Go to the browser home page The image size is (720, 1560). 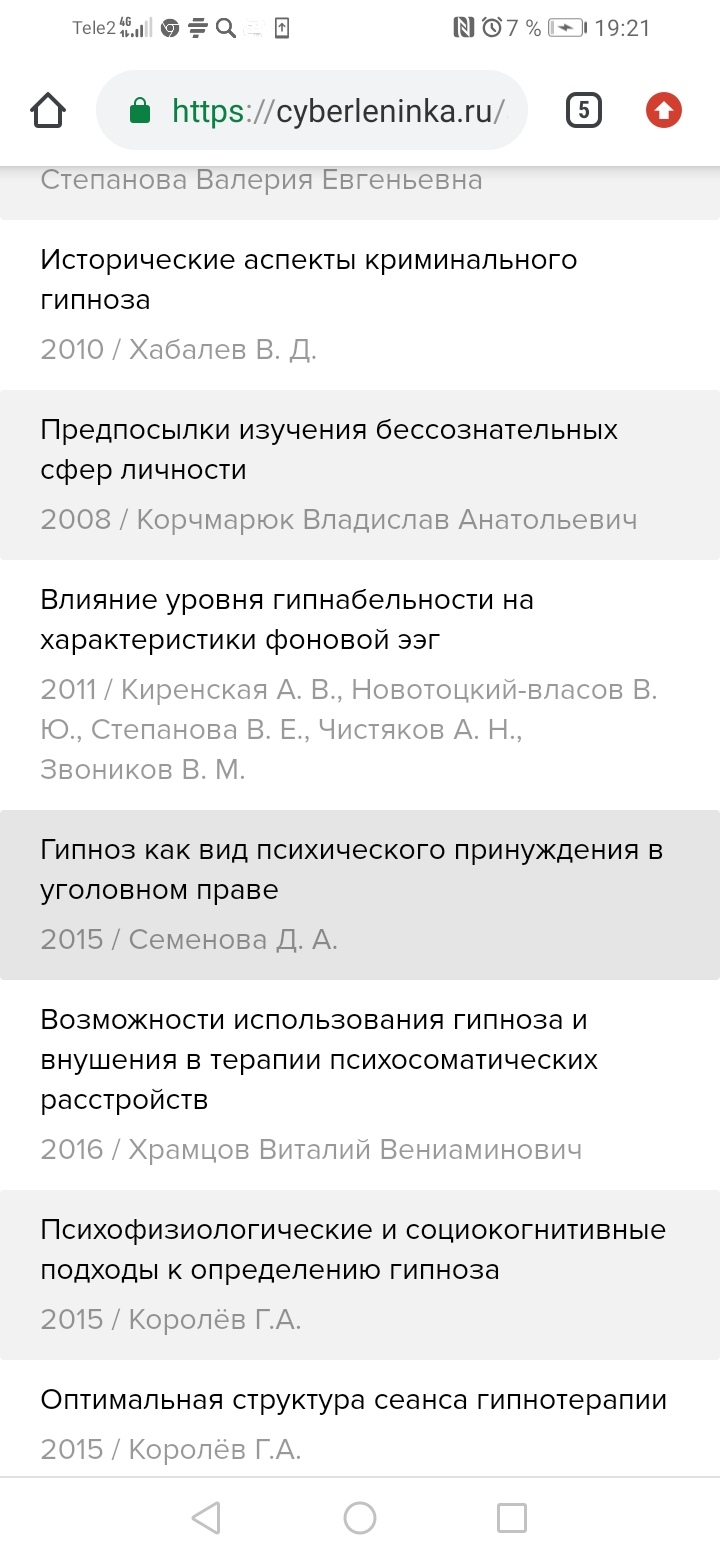click(x=48, y=110)
